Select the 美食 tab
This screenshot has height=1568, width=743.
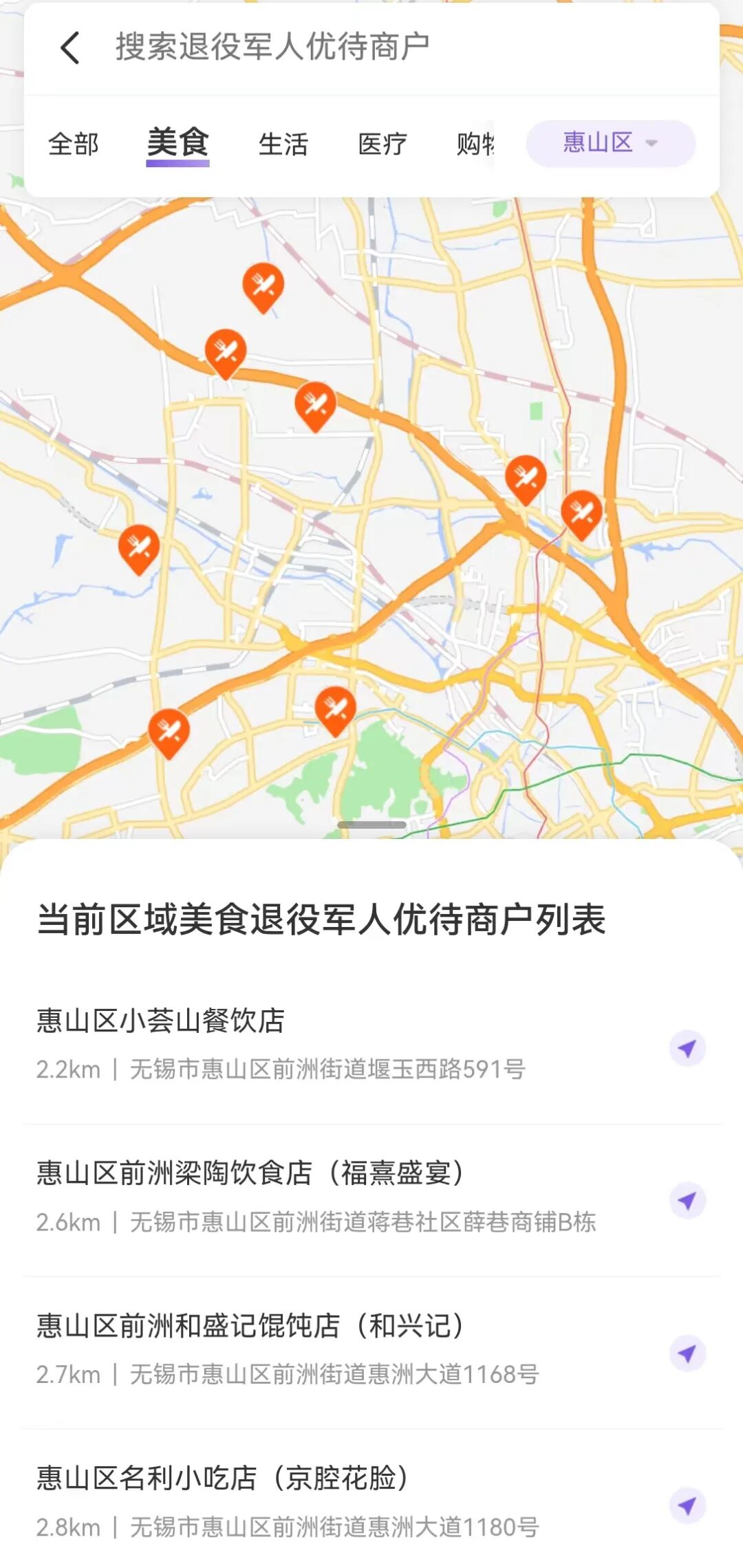(177, 143)
